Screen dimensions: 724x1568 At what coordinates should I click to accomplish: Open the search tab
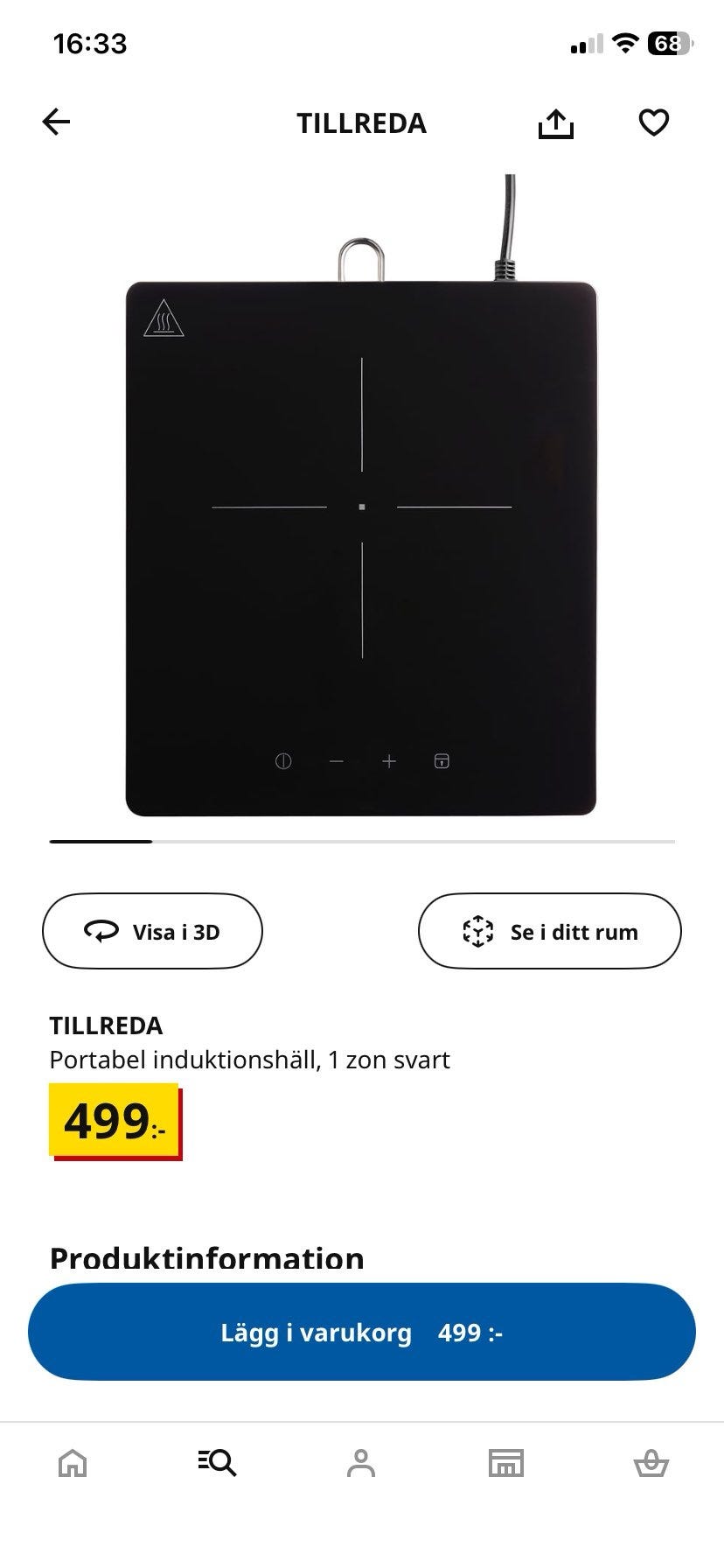click(x=217, y=1463)
